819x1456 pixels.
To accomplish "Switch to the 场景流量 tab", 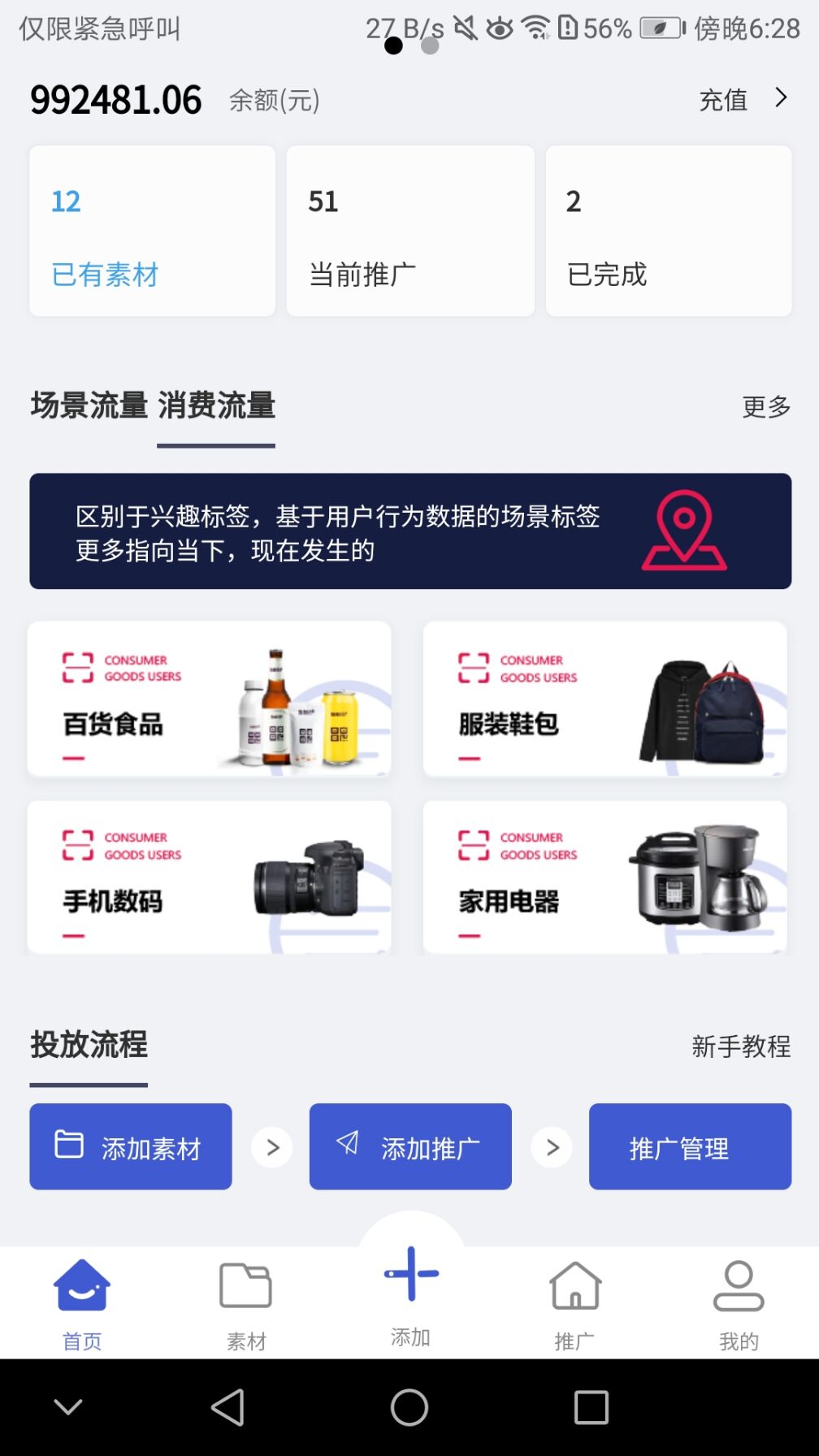I will (89, 405).
